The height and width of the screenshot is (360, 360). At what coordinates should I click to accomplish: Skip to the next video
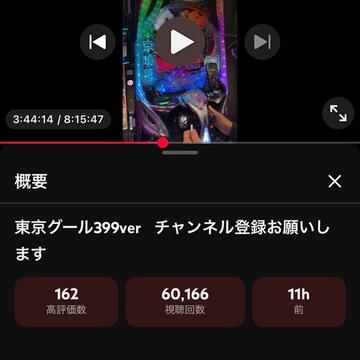(x=262, y=42)
